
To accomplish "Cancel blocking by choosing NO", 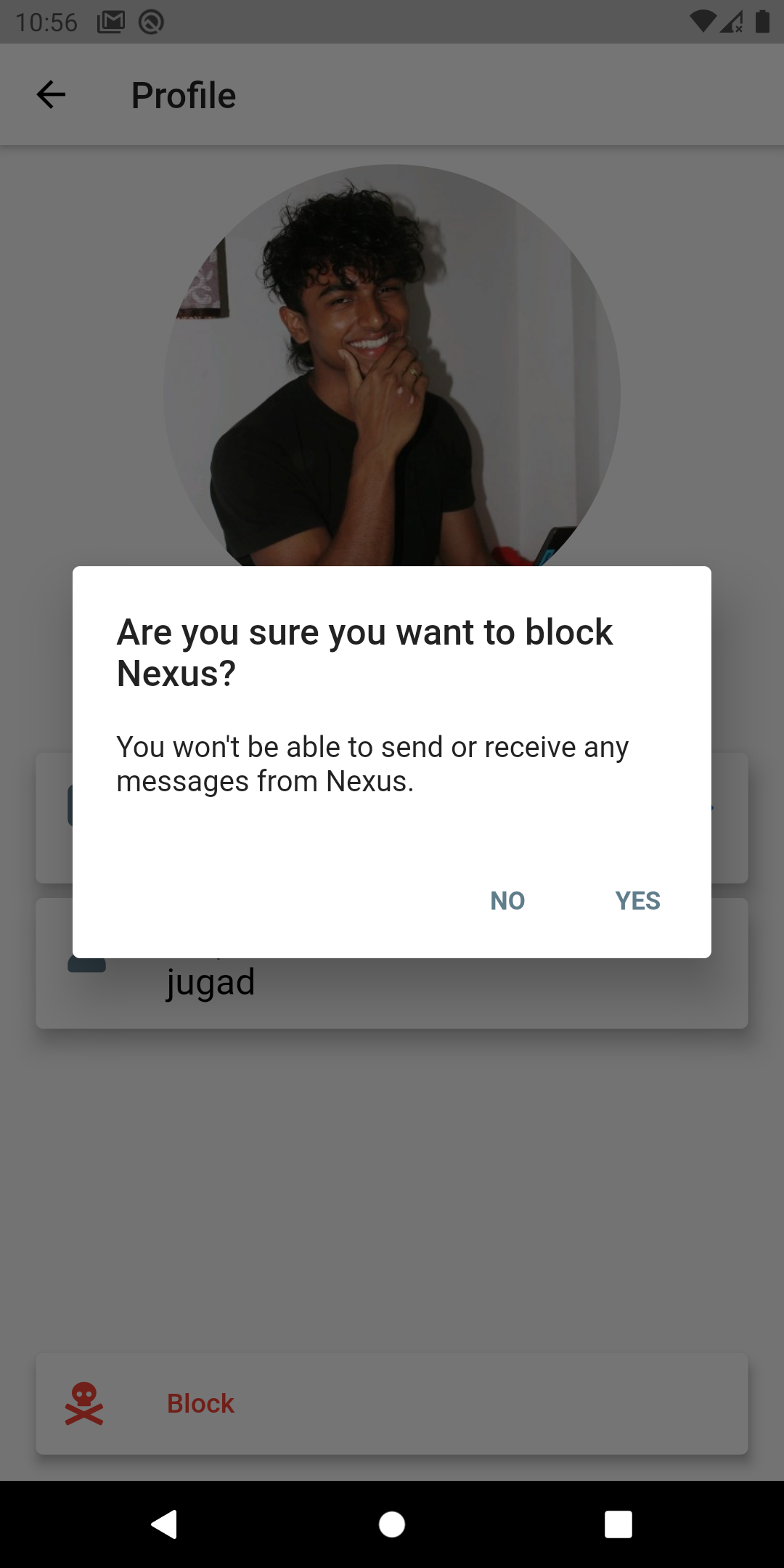I will pos(507,901).
